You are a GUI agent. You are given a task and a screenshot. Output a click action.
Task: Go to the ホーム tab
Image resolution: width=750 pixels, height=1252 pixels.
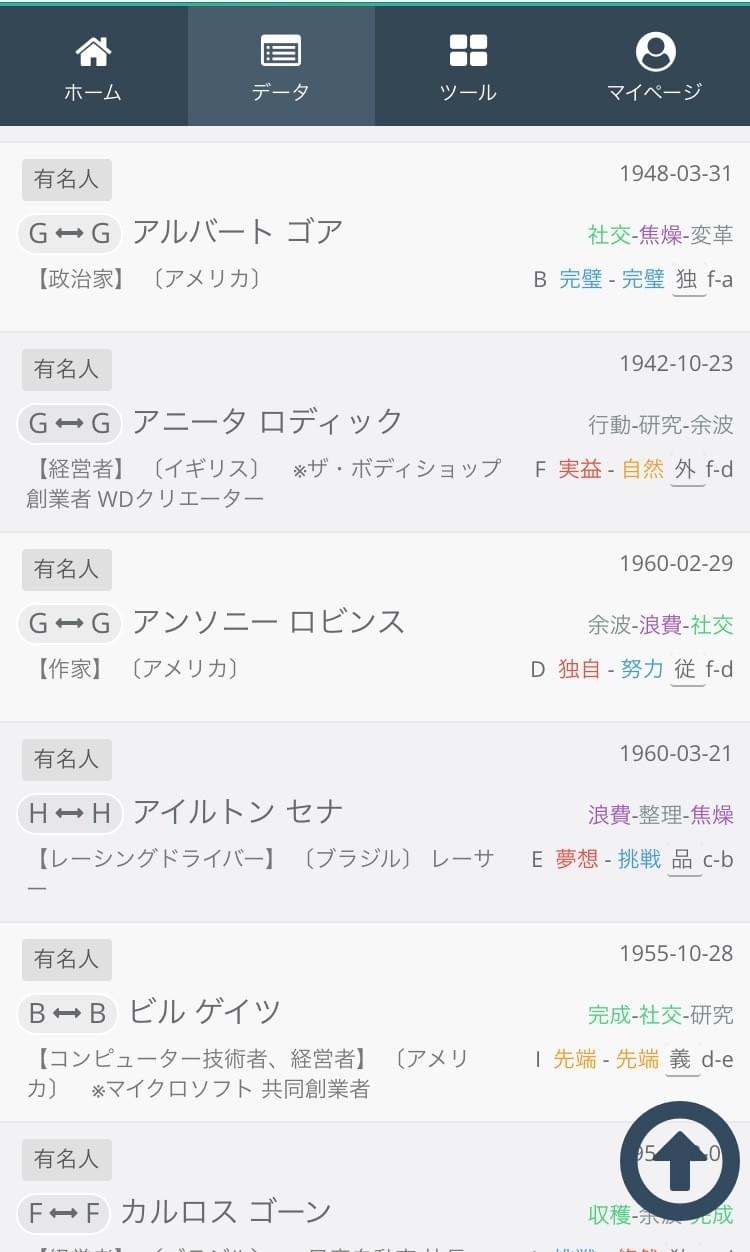point(93,68)
